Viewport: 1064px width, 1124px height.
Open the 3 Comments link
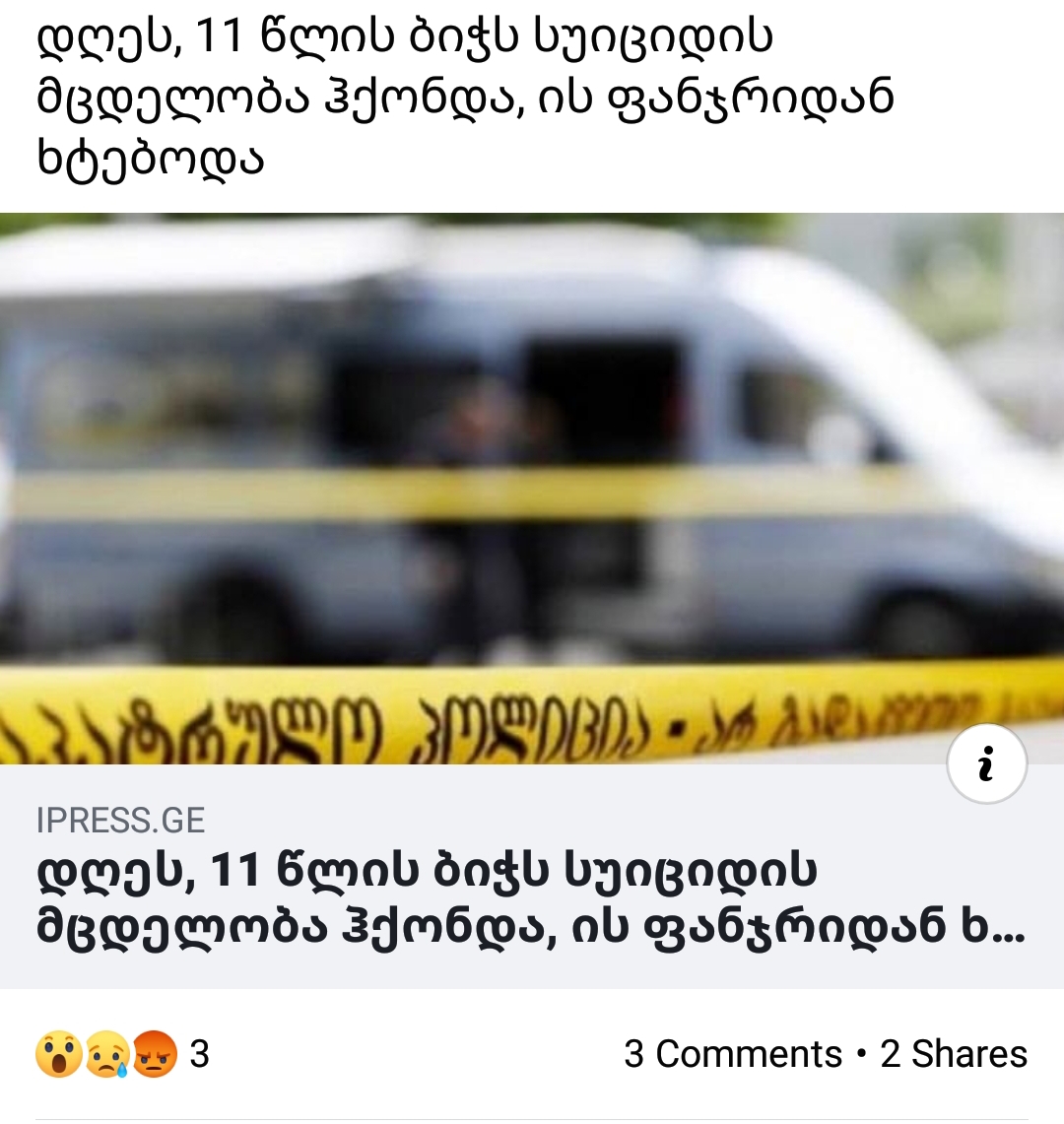tap(732, 1054)
